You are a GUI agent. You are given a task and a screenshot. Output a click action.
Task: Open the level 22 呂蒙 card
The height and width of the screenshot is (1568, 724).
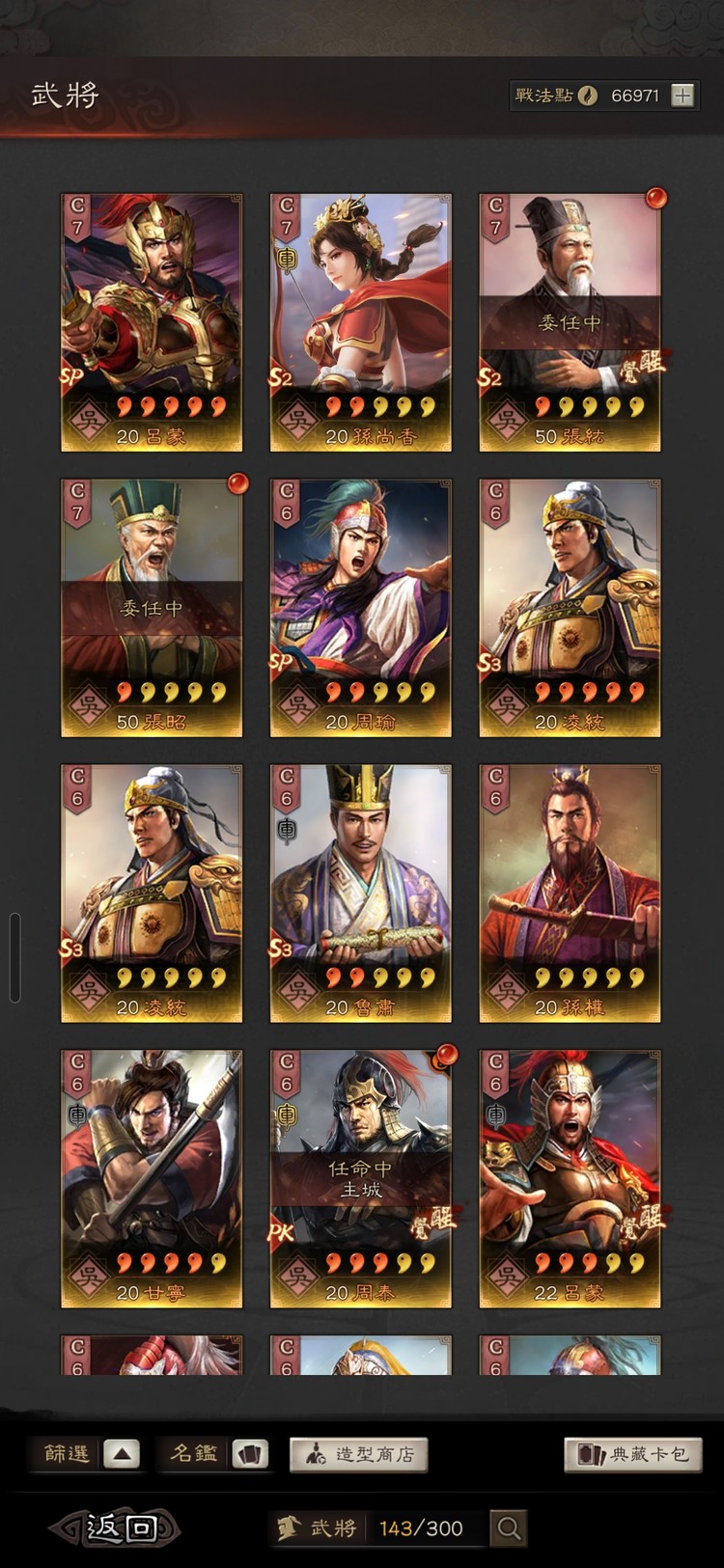coord(570,1178)
